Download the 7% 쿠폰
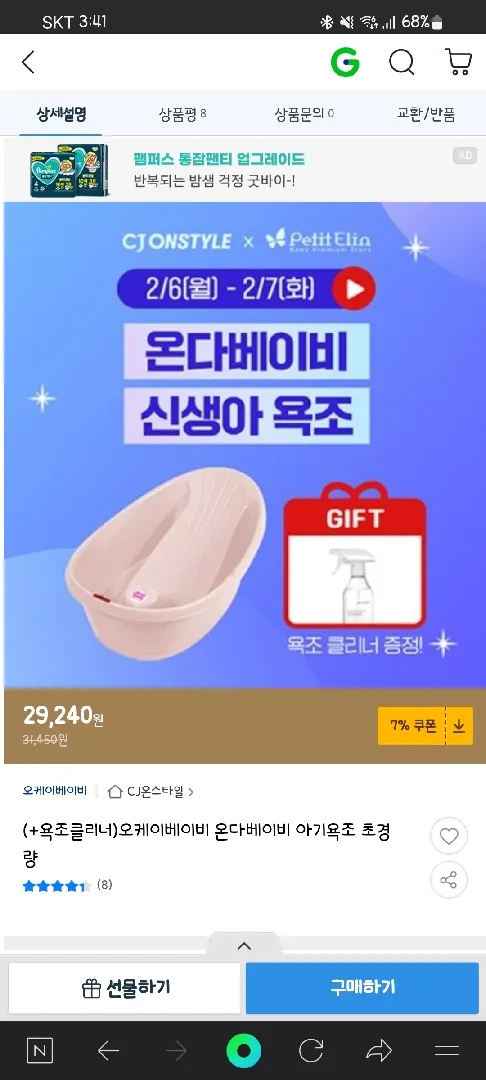The image size is (486, 1080). pos(425,725)
